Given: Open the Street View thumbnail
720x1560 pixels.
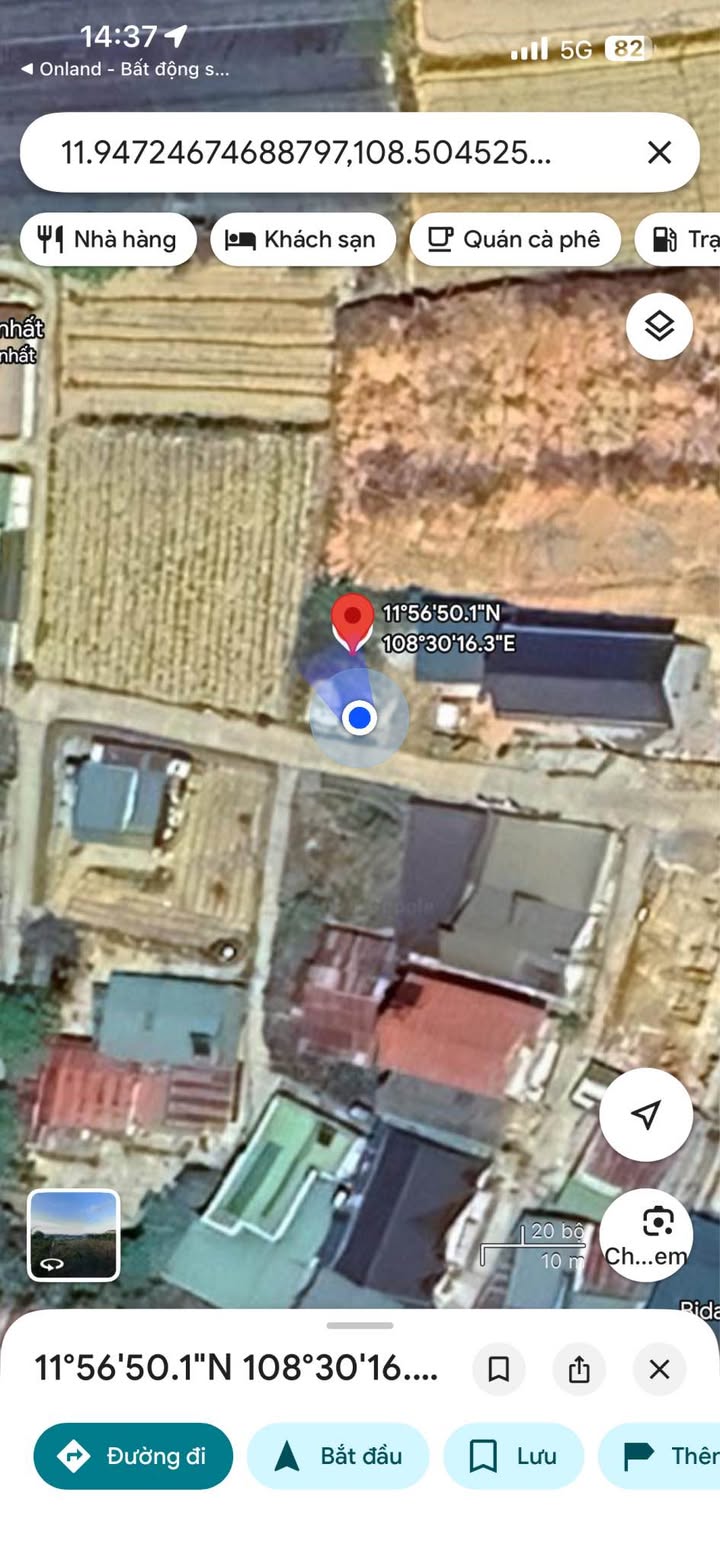Looking at the screenshot, I should coord(73,1235).
